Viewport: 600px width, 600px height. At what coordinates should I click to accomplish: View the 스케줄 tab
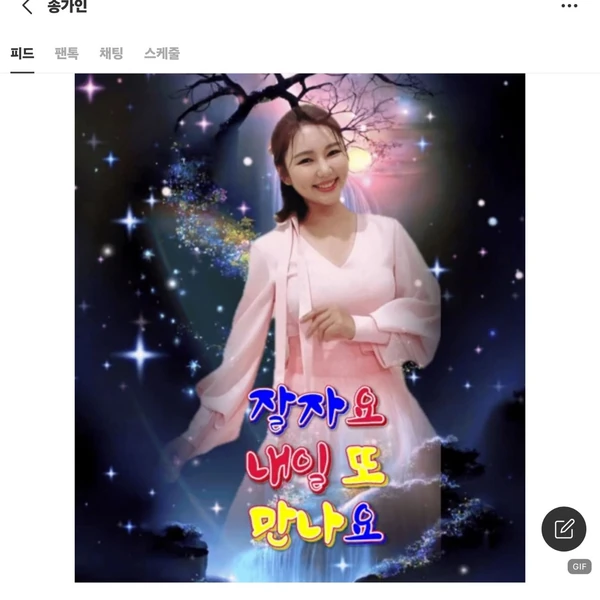point(162,54)
